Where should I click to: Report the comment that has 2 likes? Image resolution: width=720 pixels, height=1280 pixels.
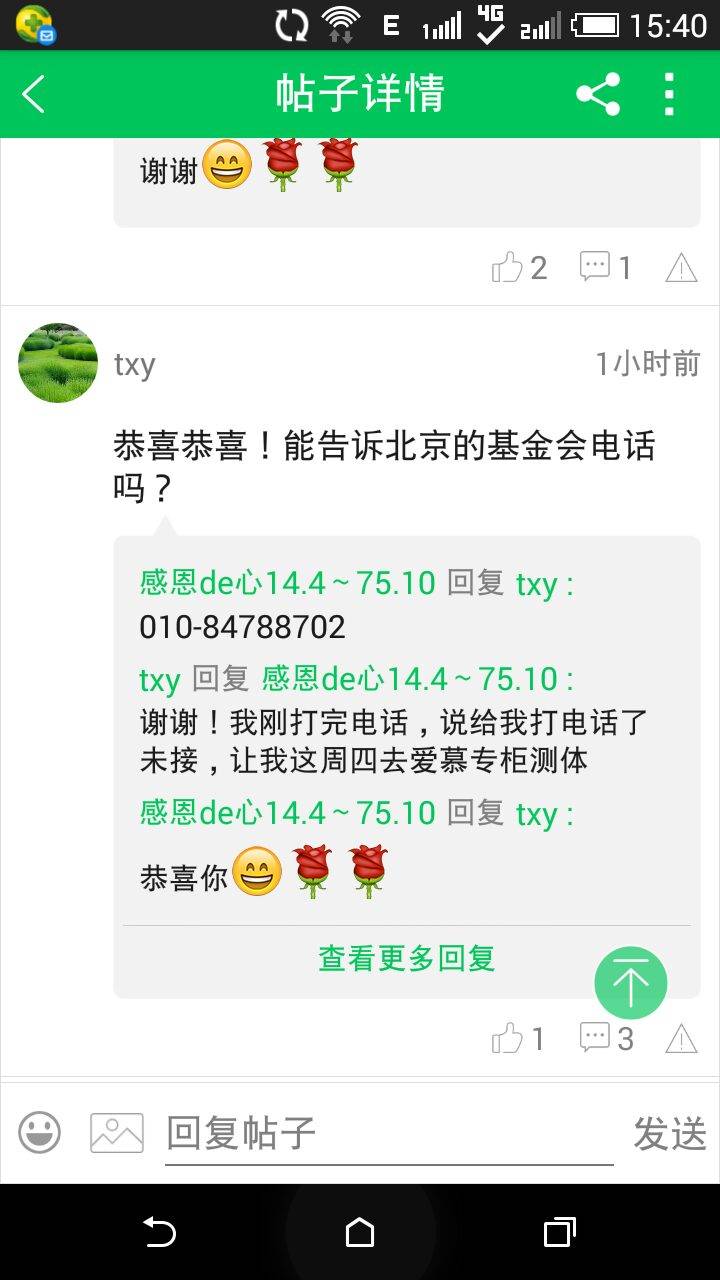pos(681,267)
